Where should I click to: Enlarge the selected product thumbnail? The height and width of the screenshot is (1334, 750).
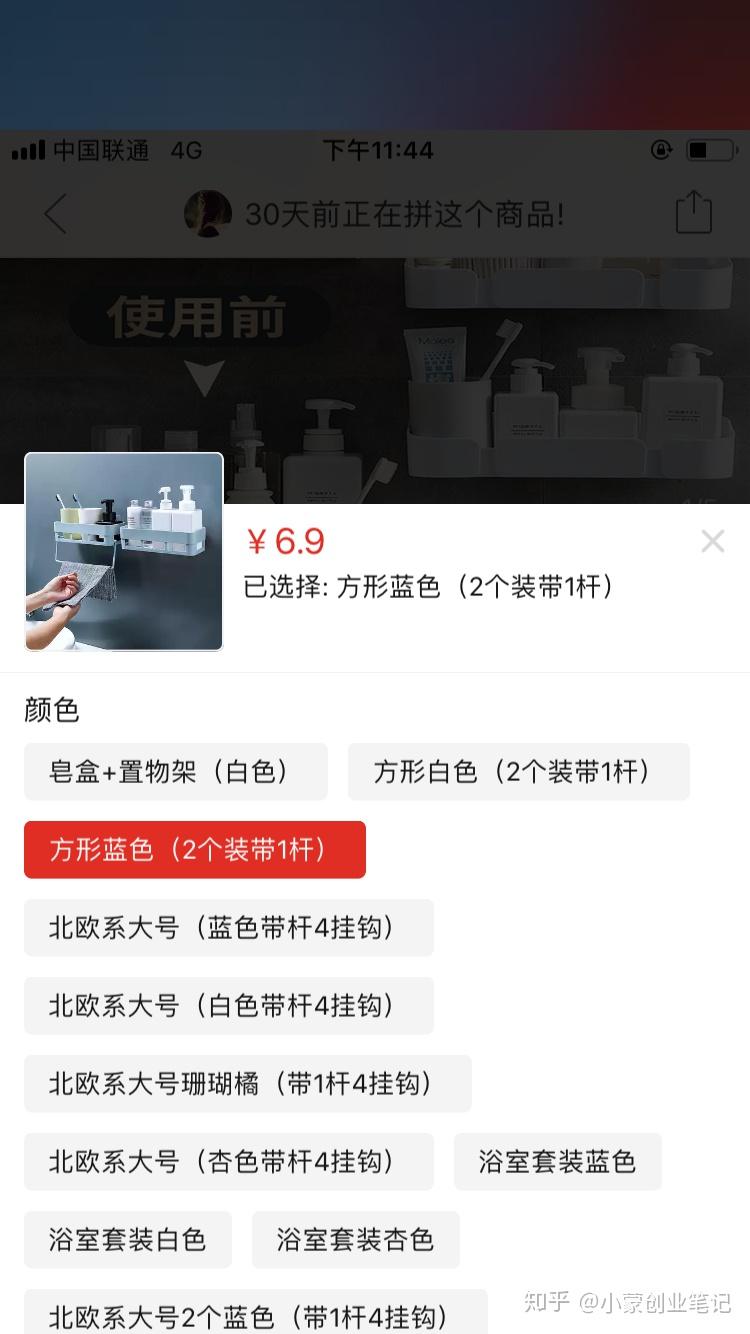[124, 552]
